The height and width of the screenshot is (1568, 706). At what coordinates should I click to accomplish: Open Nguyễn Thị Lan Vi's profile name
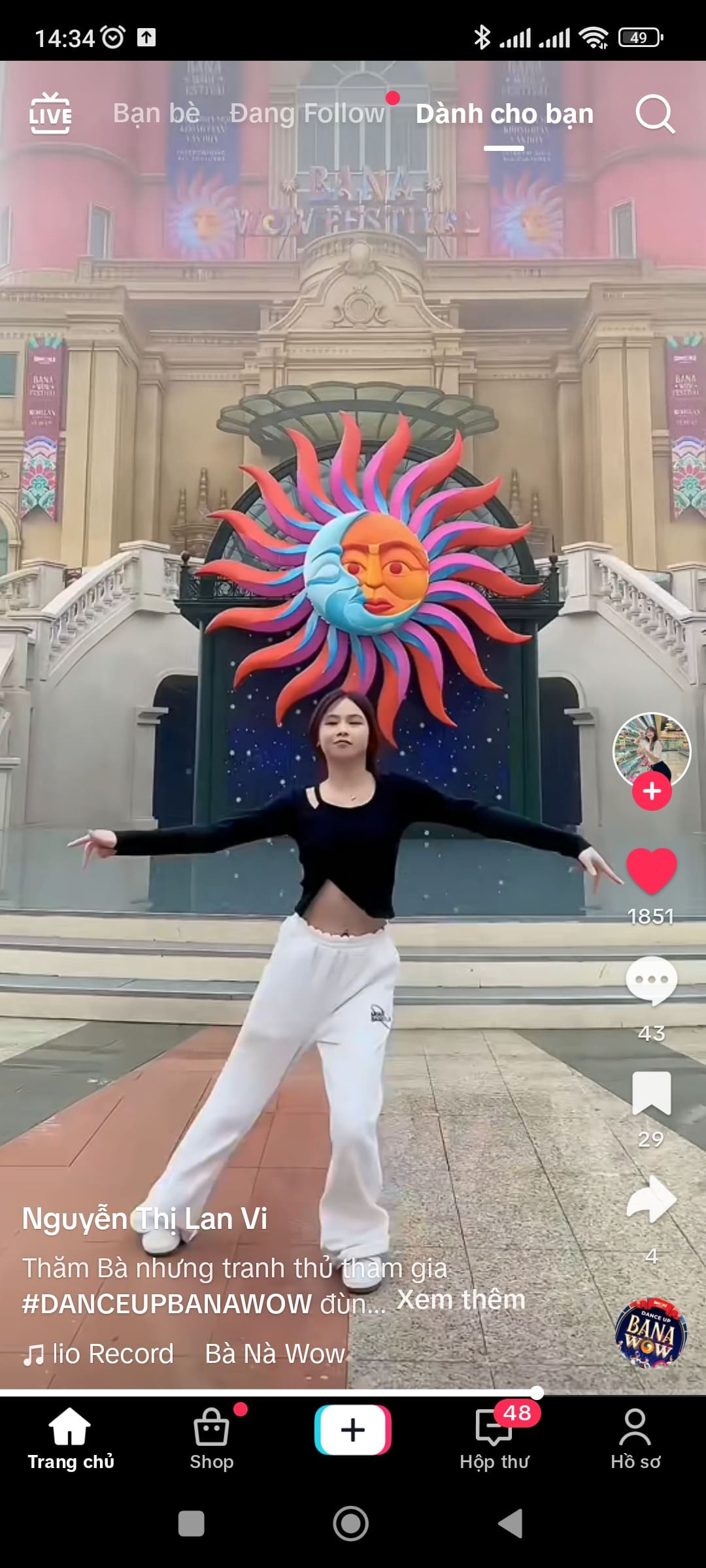click(x=144, y=1219)
